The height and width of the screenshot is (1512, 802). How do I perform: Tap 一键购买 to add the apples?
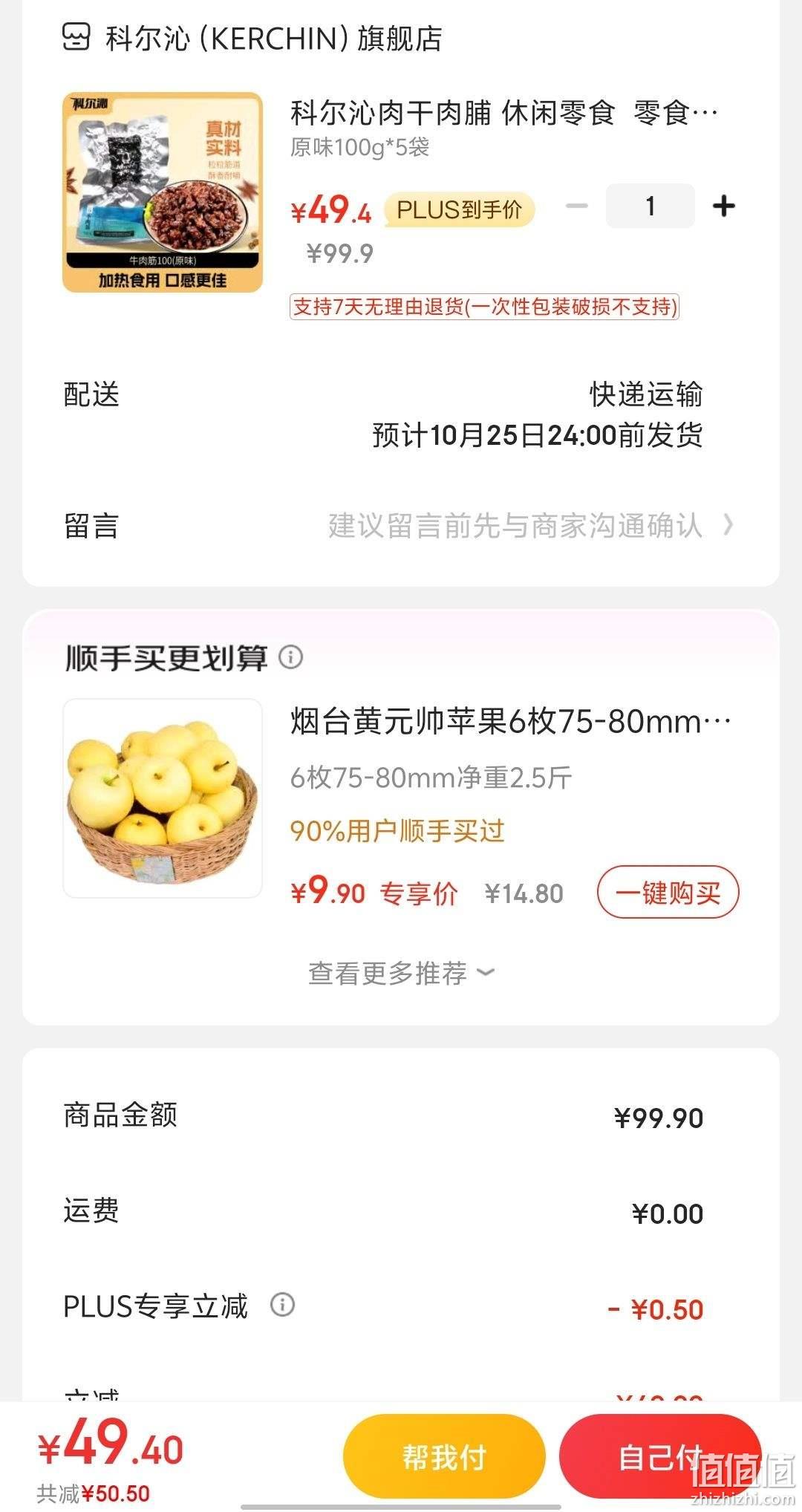(x=668, y=893)
